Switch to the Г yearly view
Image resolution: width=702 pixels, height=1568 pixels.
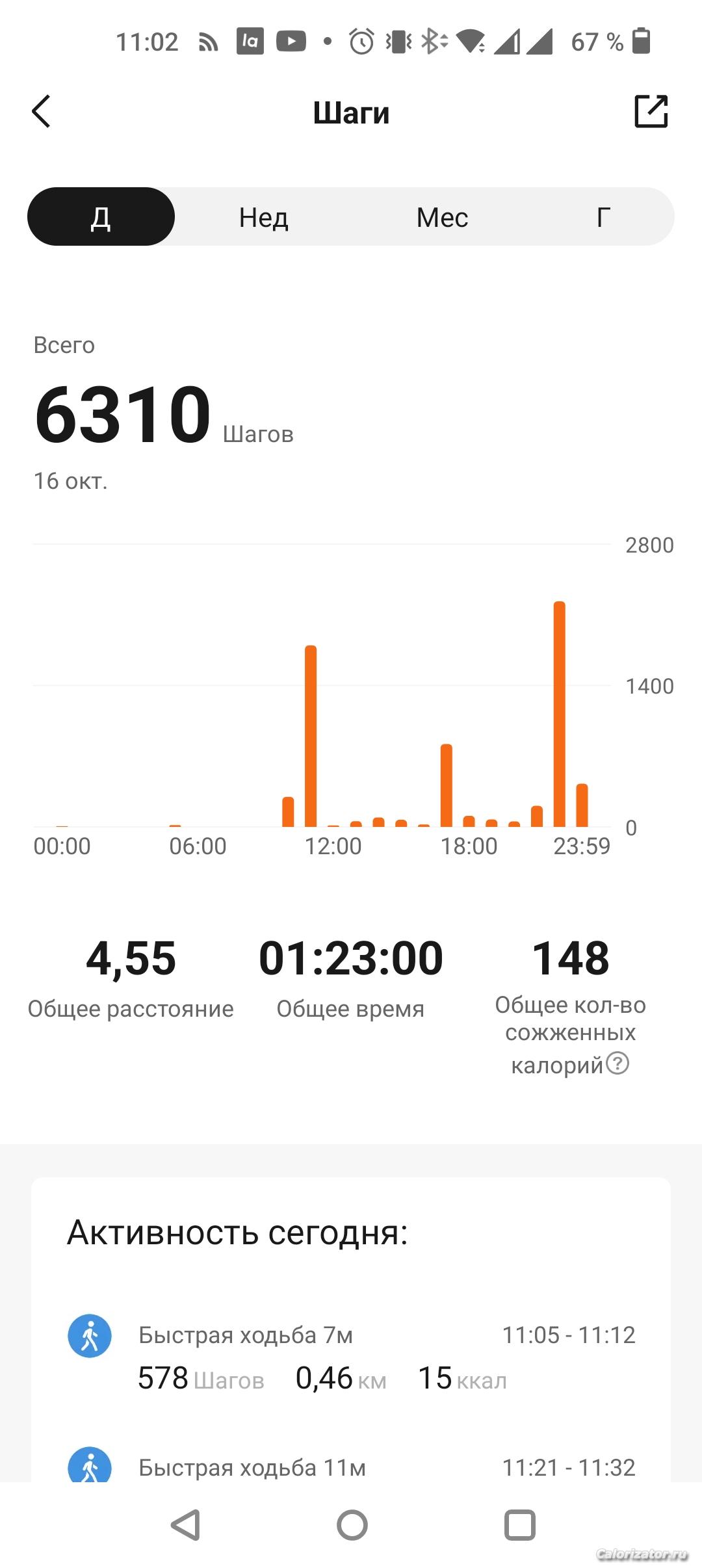[603, 217]
